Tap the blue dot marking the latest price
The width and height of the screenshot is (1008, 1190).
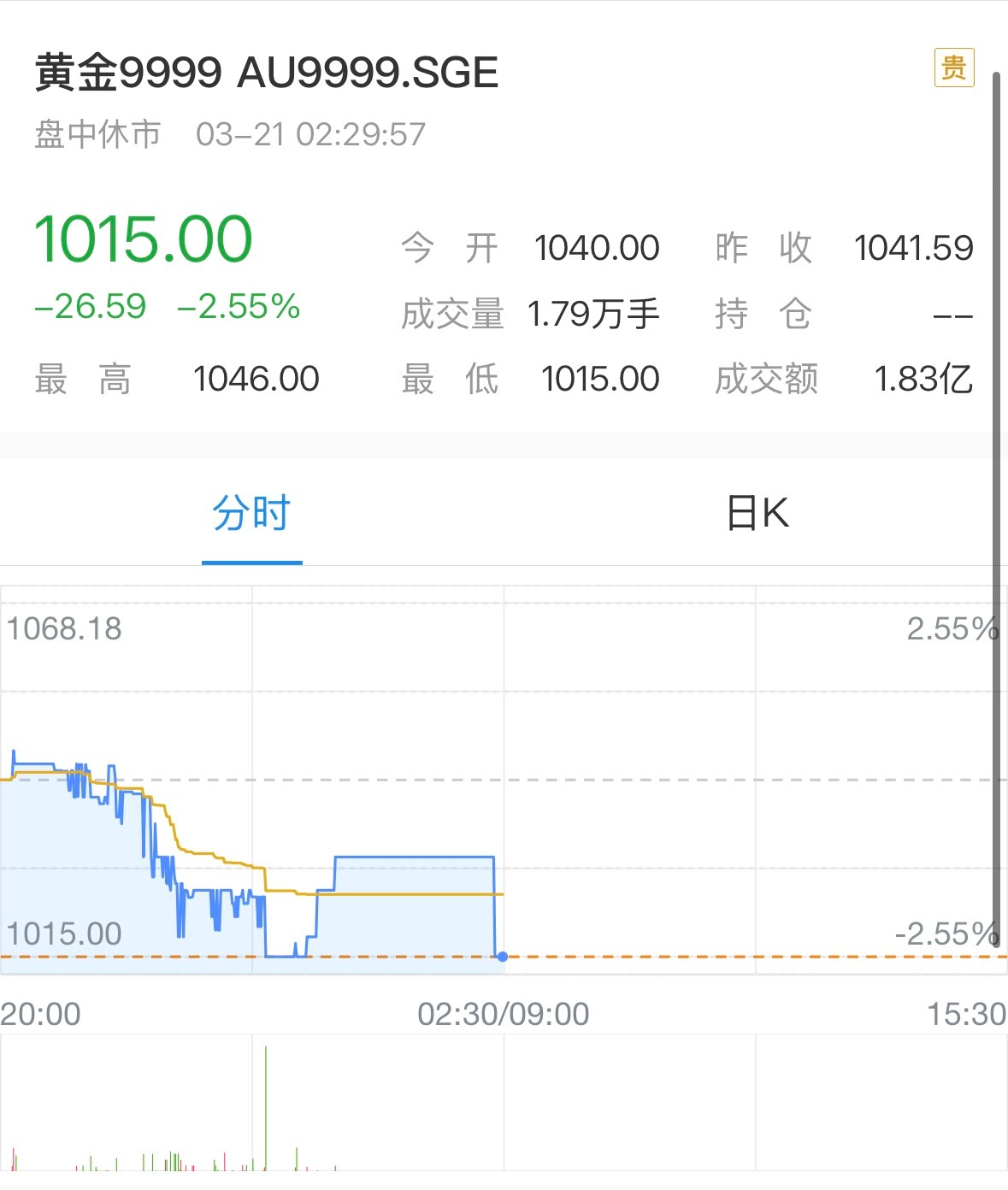point(501,957)
